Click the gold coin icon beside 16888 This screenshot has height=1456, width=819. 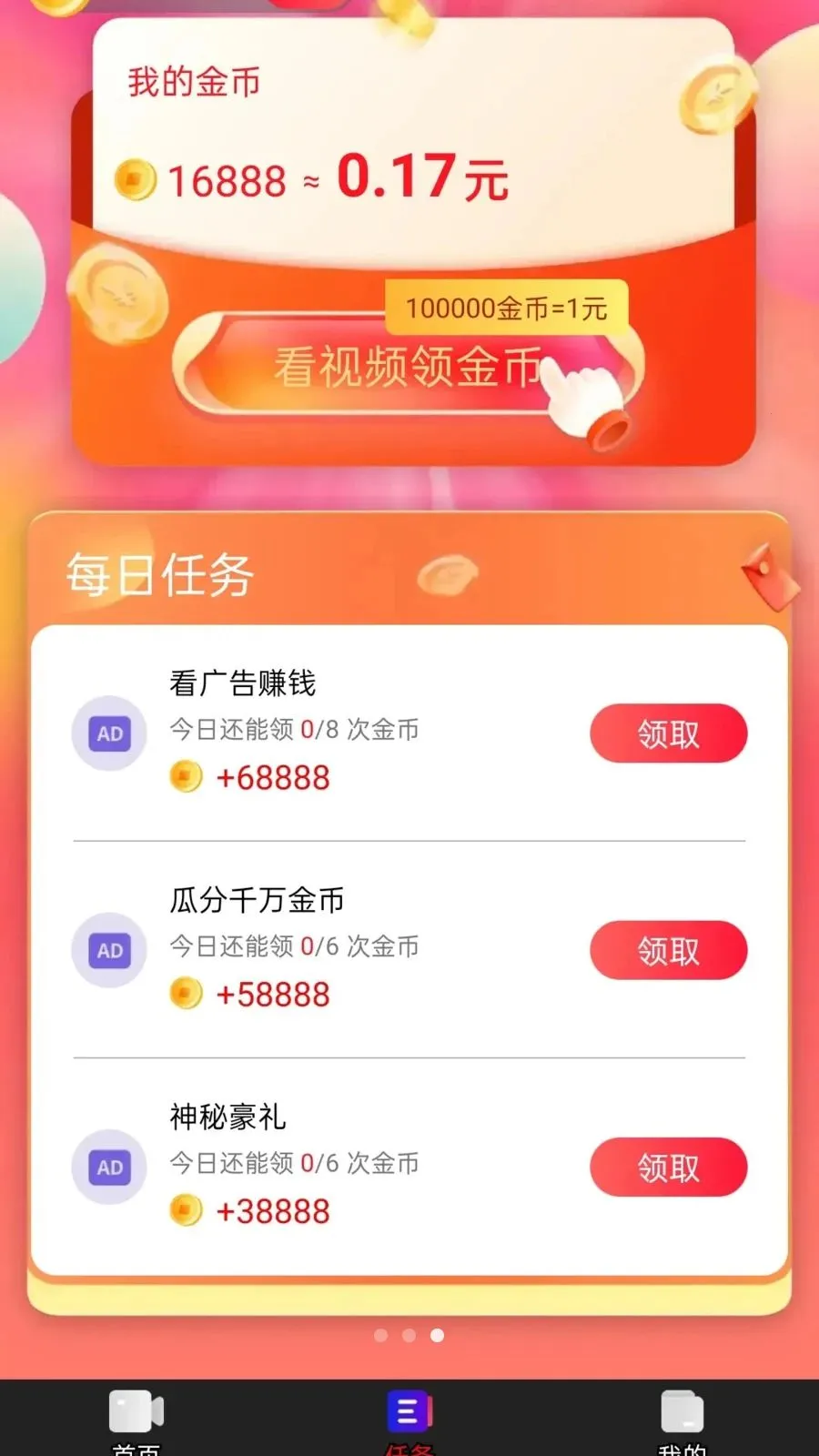134,179
